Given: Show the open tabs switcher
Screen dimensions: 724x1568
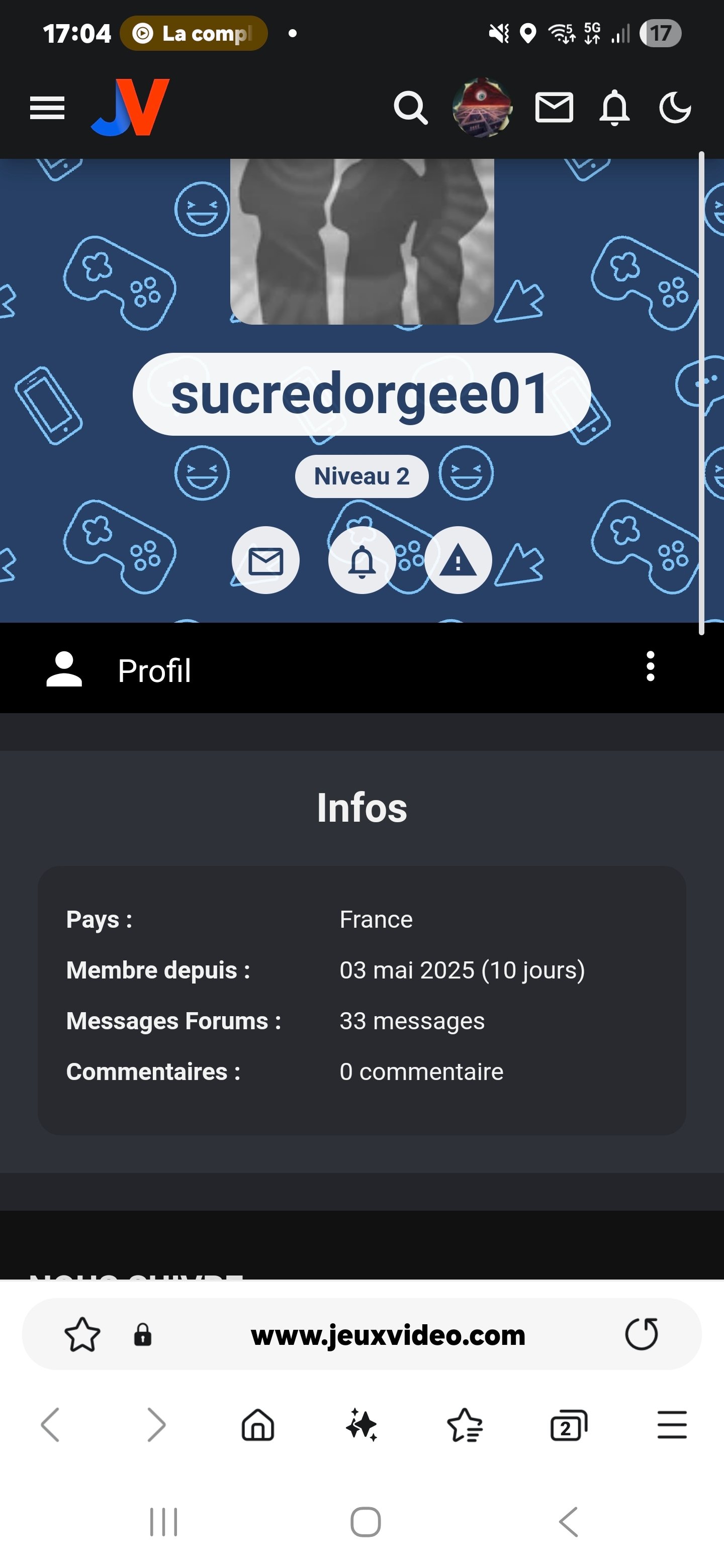Looking at the screenshot, I should pos(569,1424).
